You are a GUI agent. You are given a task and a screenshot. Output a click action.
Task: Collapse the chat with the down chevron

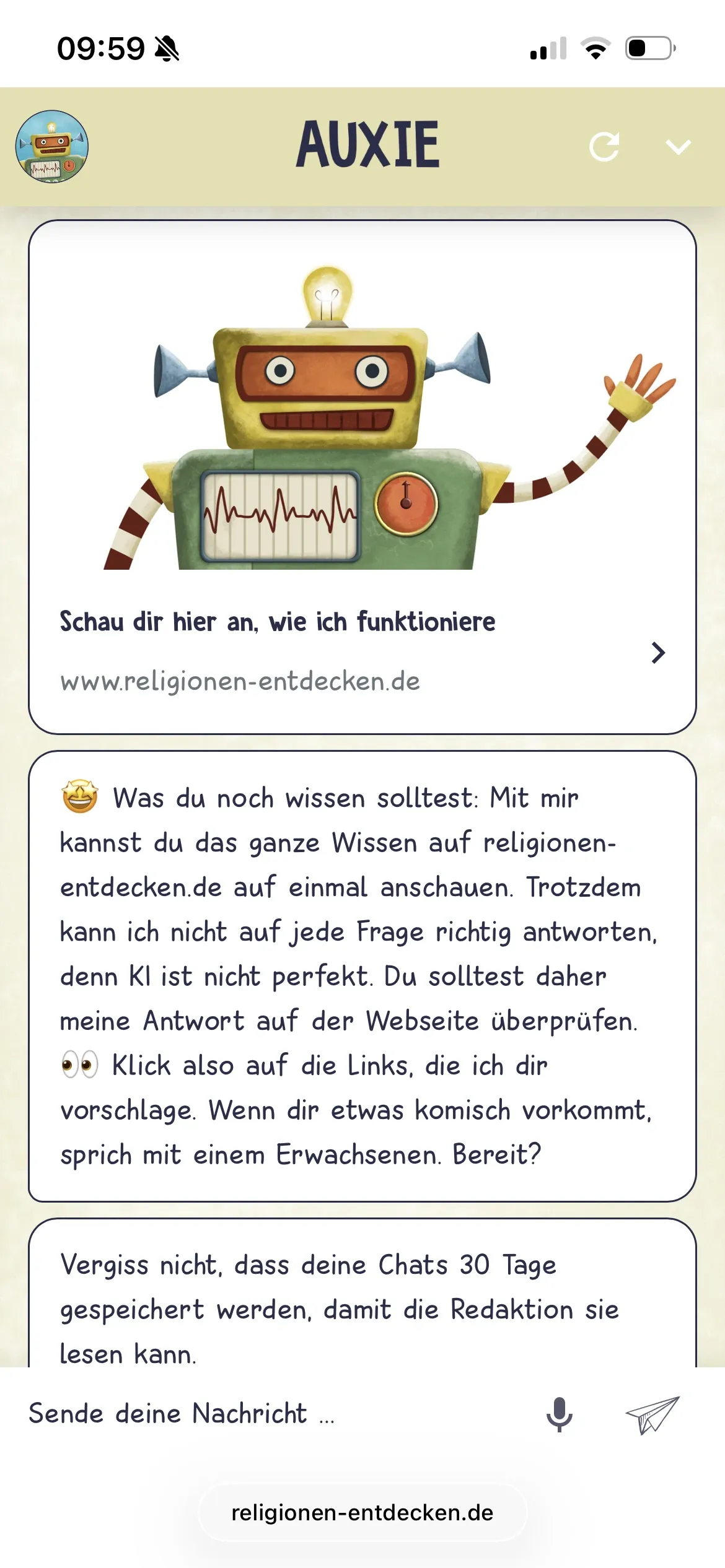coord(678,147)
